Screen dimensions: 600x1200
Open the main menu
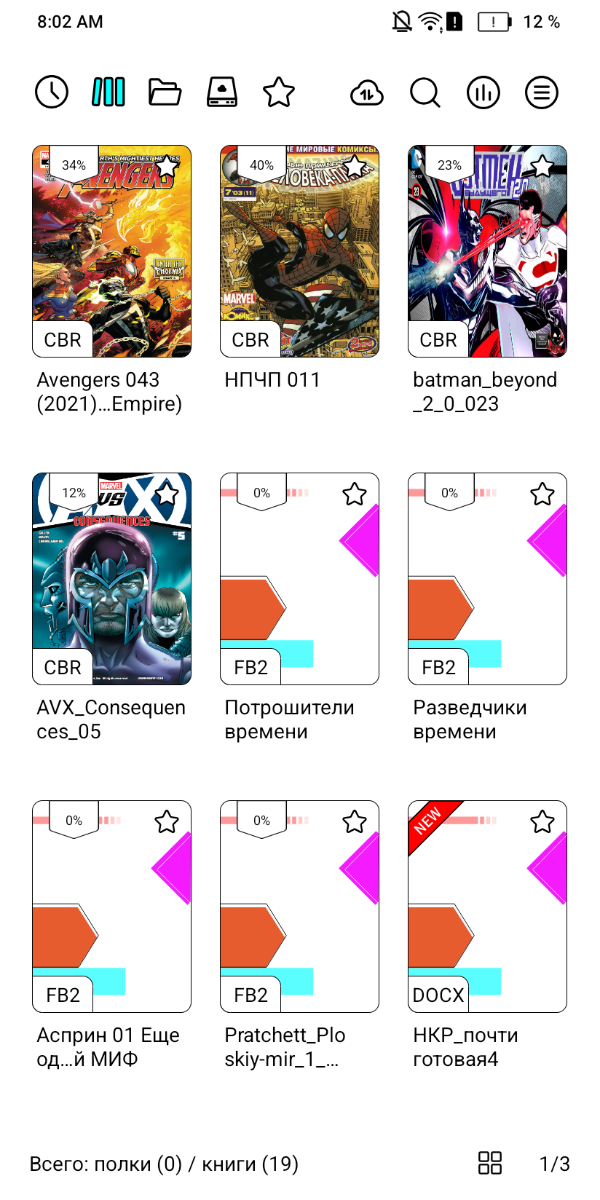coord(541,93)
